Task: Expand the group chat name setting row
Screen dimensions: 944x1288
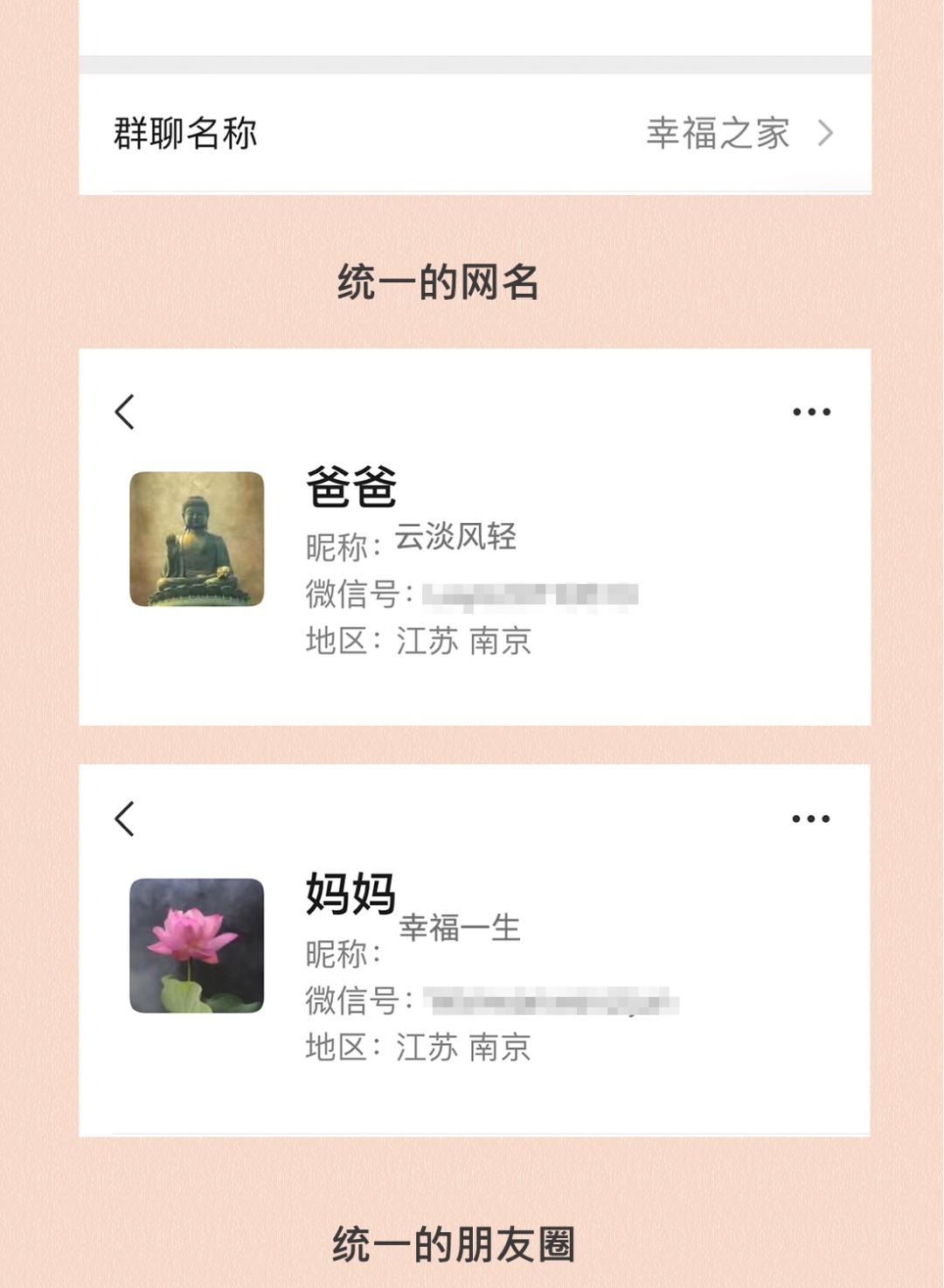Action: tap(472, 131)
